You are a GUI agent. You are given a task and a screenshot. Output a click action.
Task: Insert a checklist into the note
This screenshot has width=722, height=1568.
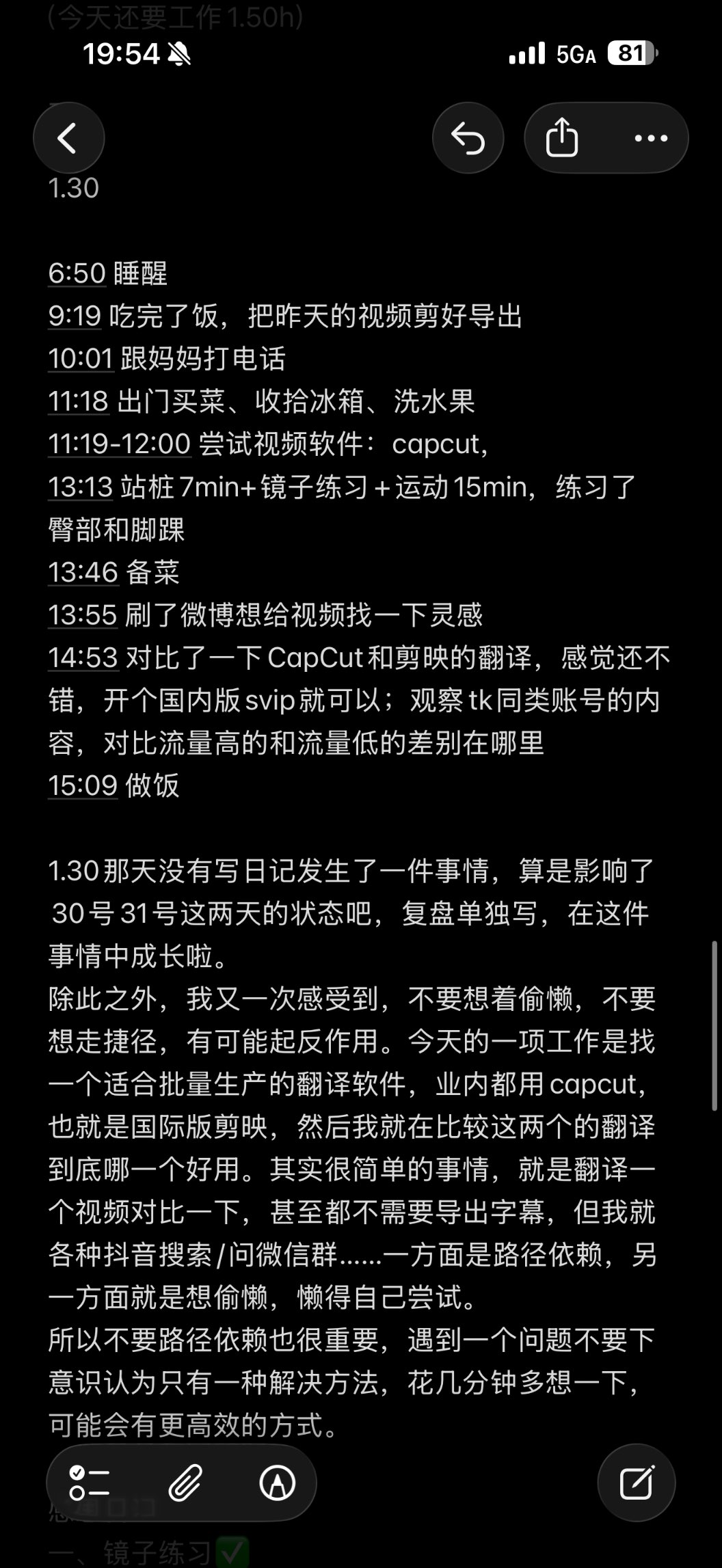[x=90, y=1483]
